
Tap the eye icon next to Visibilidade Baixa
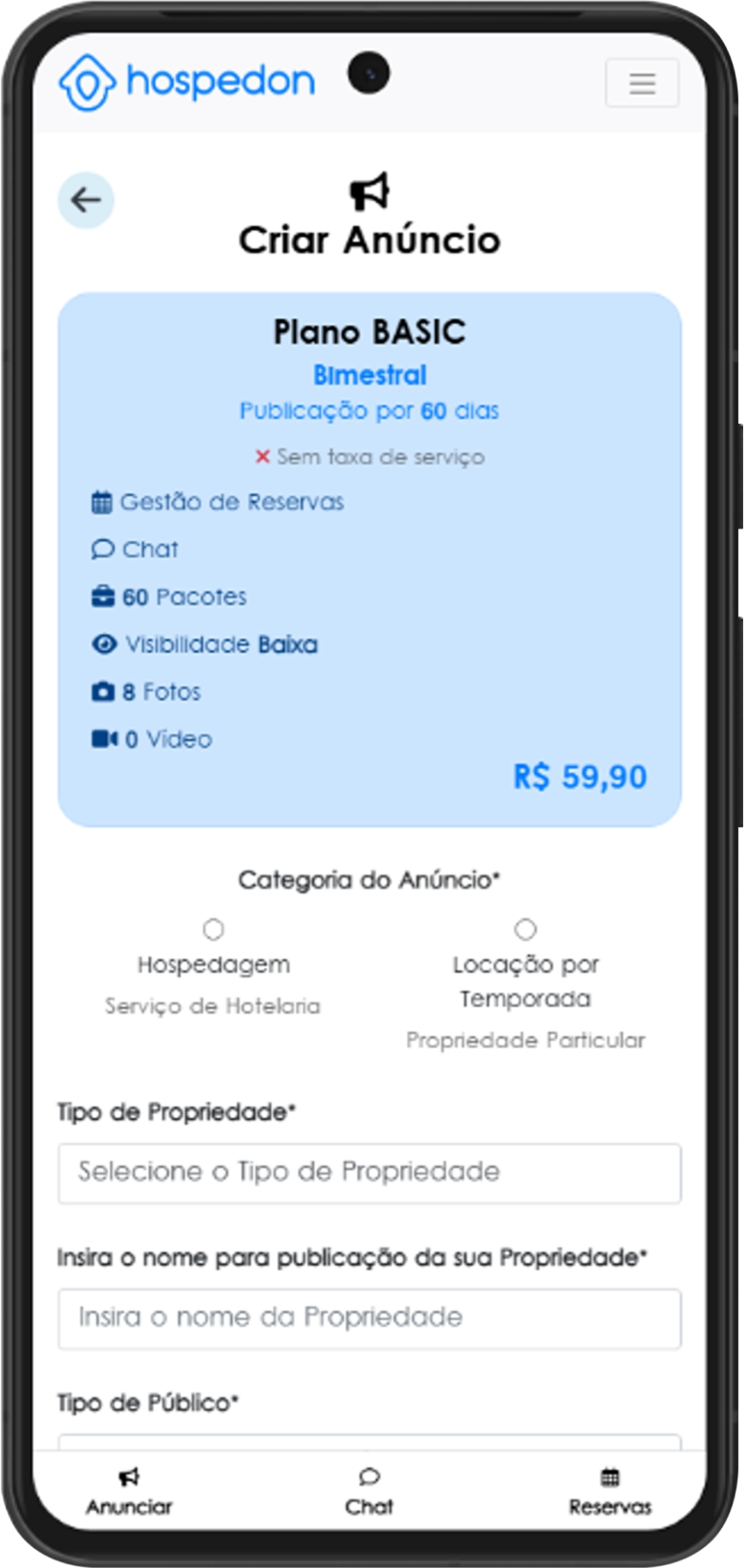coord(102,644)
